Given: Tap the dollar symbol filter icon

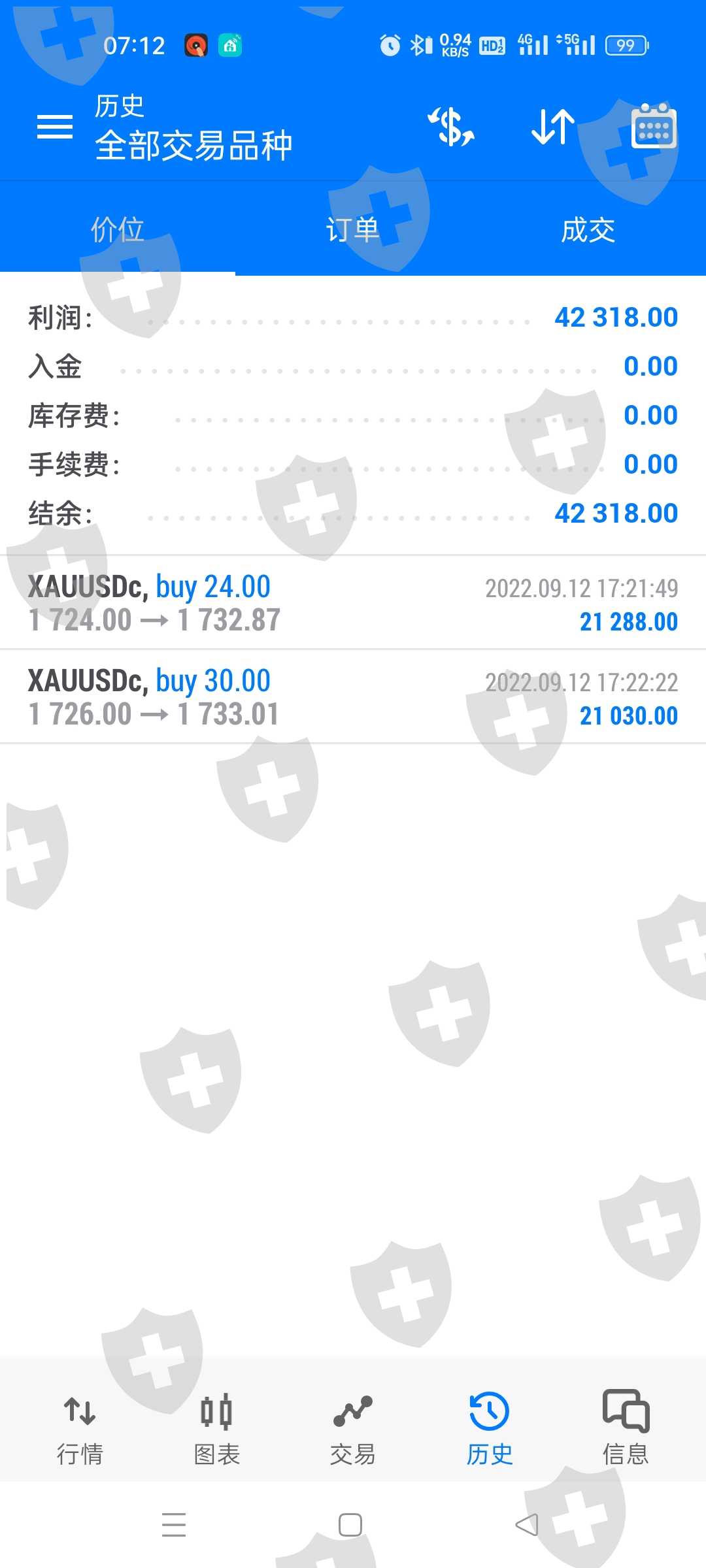Looking at the screenshot, I should (x=451, y=127).
